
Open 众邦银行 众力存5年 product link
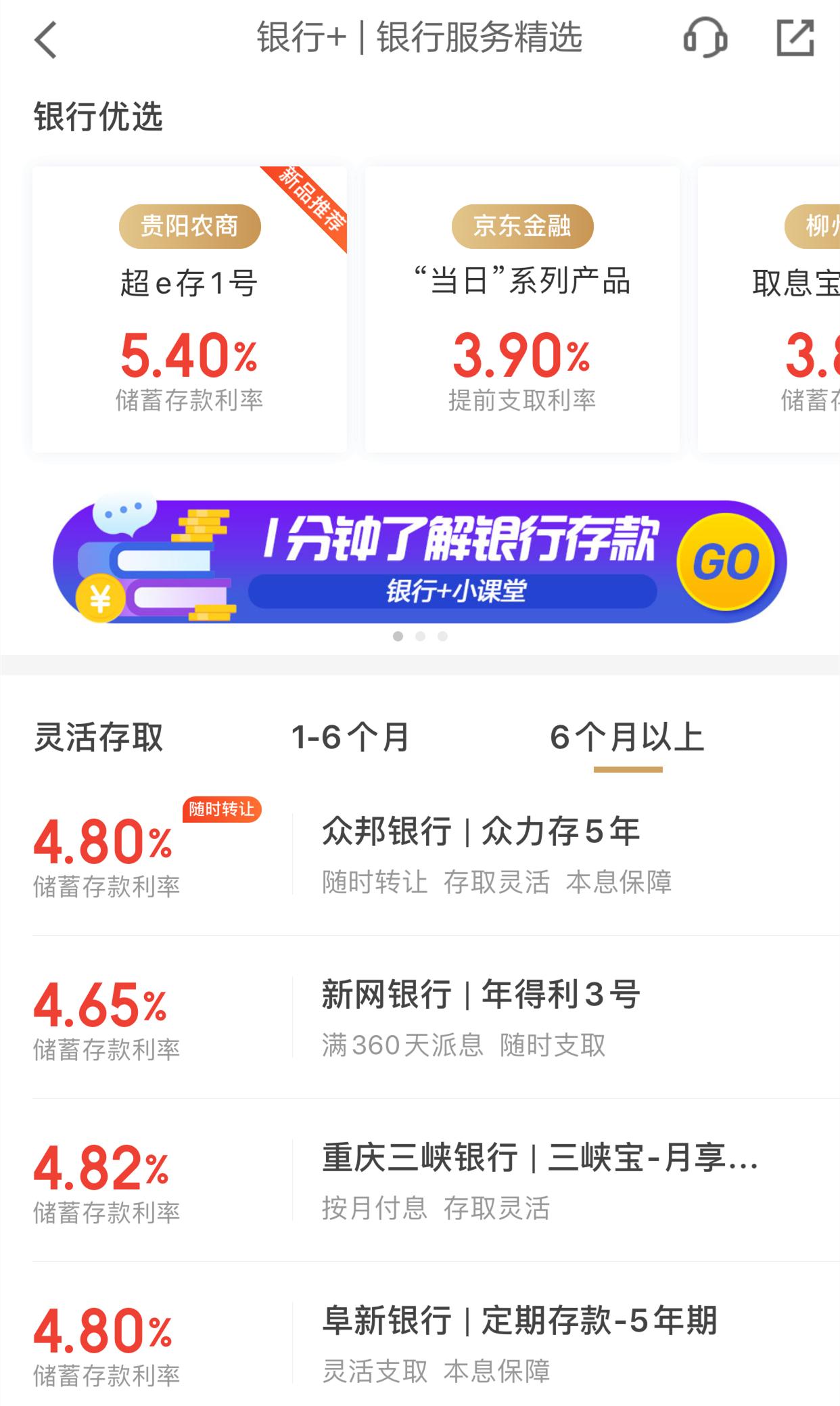click(x=481, y=832)
